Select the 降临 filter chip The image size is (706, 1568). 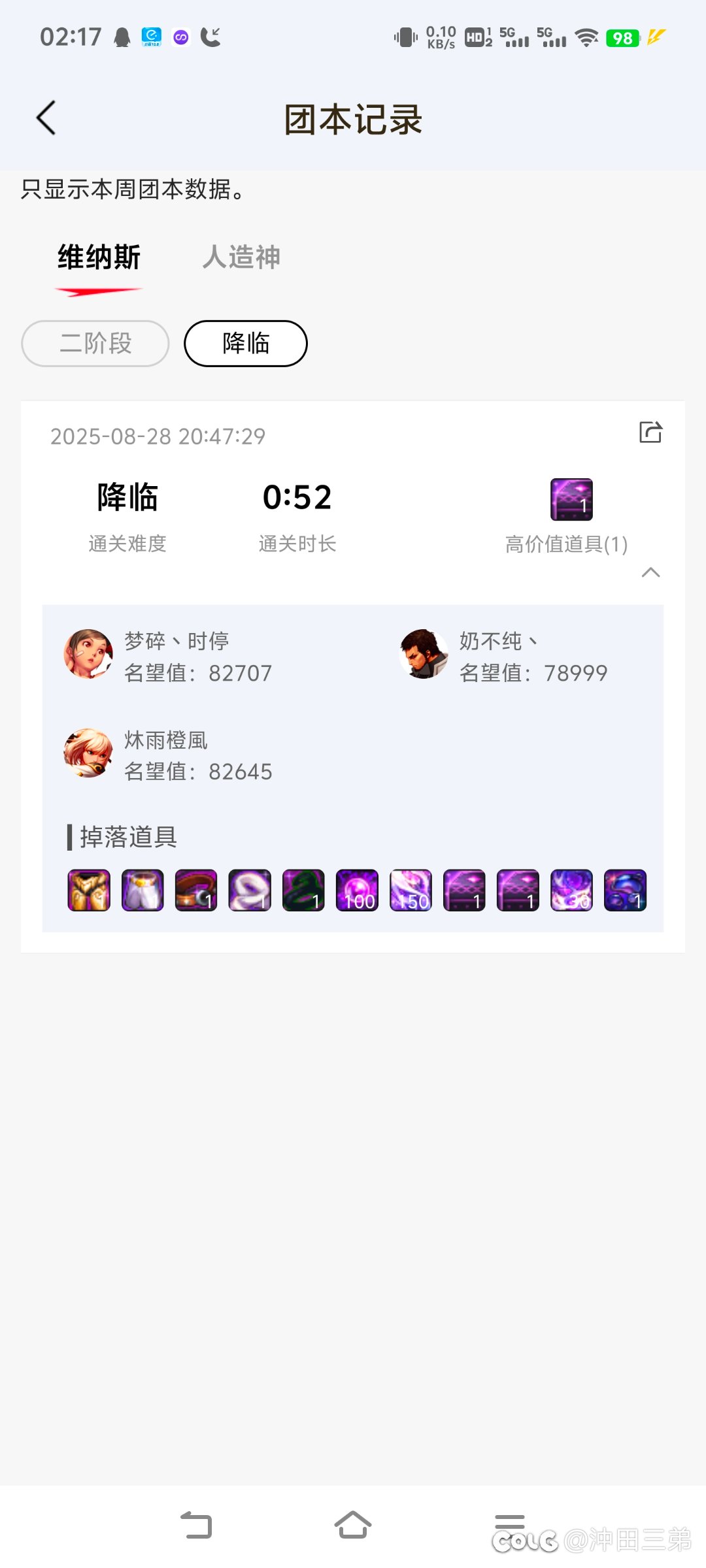click(x=246, y=344)
